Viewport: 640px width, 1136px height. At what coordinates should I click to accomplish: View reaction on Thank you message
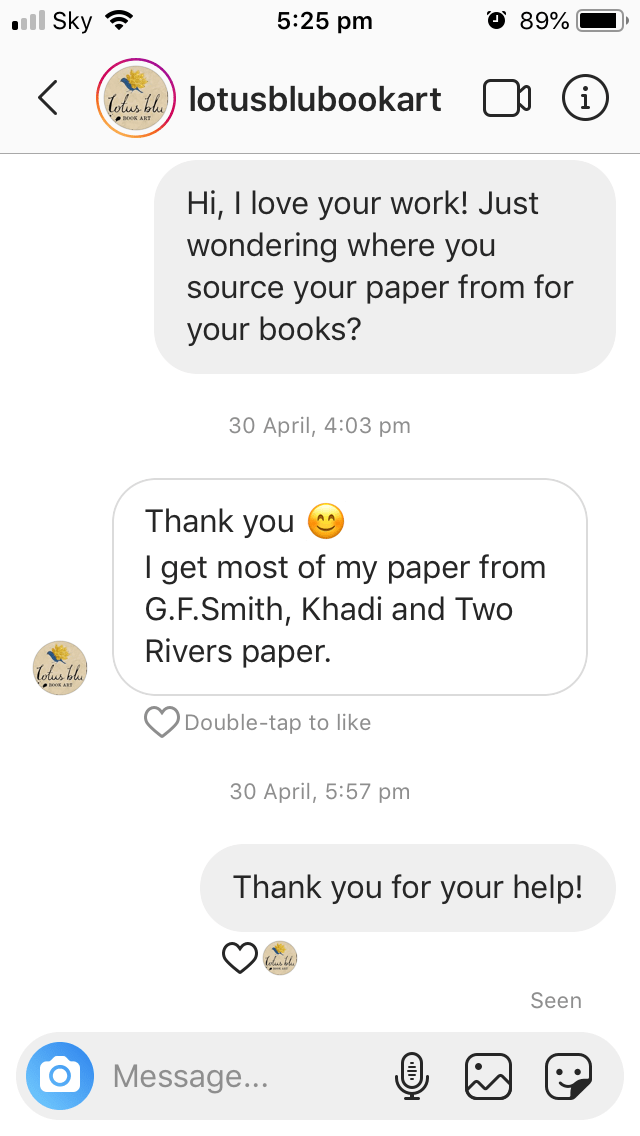coord(260,958)
